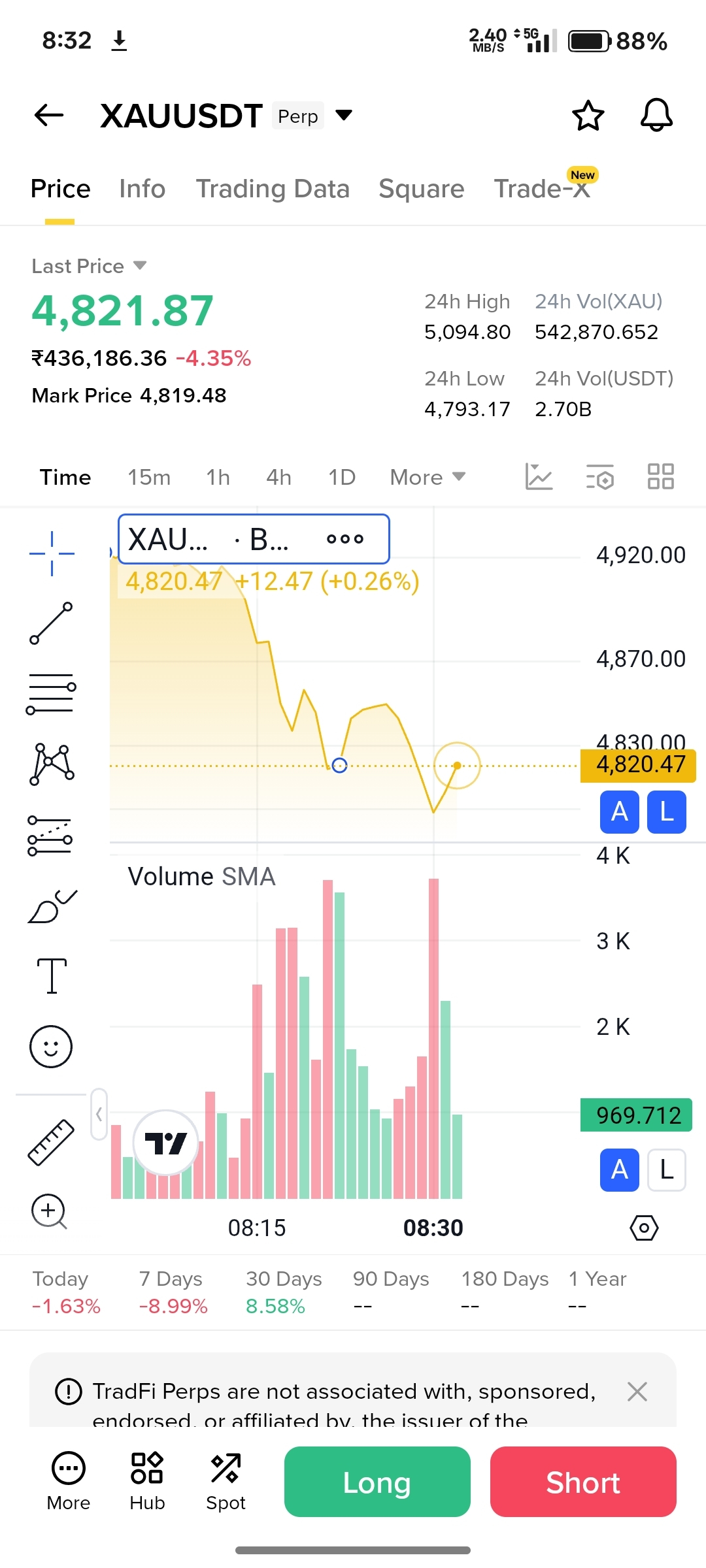
Task: Choose the ruler measure tool
Action: coord(51,1142)
